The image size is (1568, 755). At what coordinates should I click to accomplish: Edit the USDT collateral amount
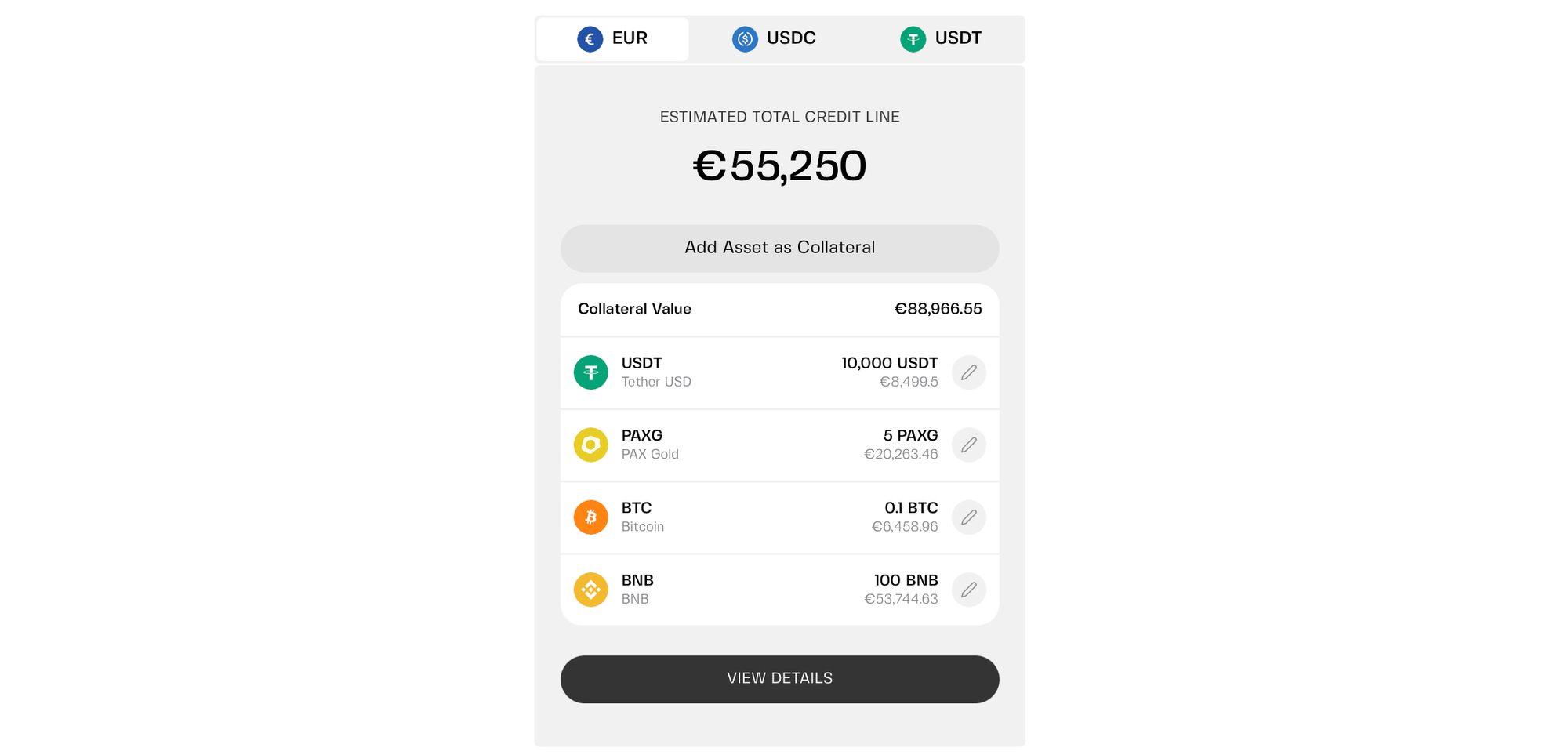968,372
